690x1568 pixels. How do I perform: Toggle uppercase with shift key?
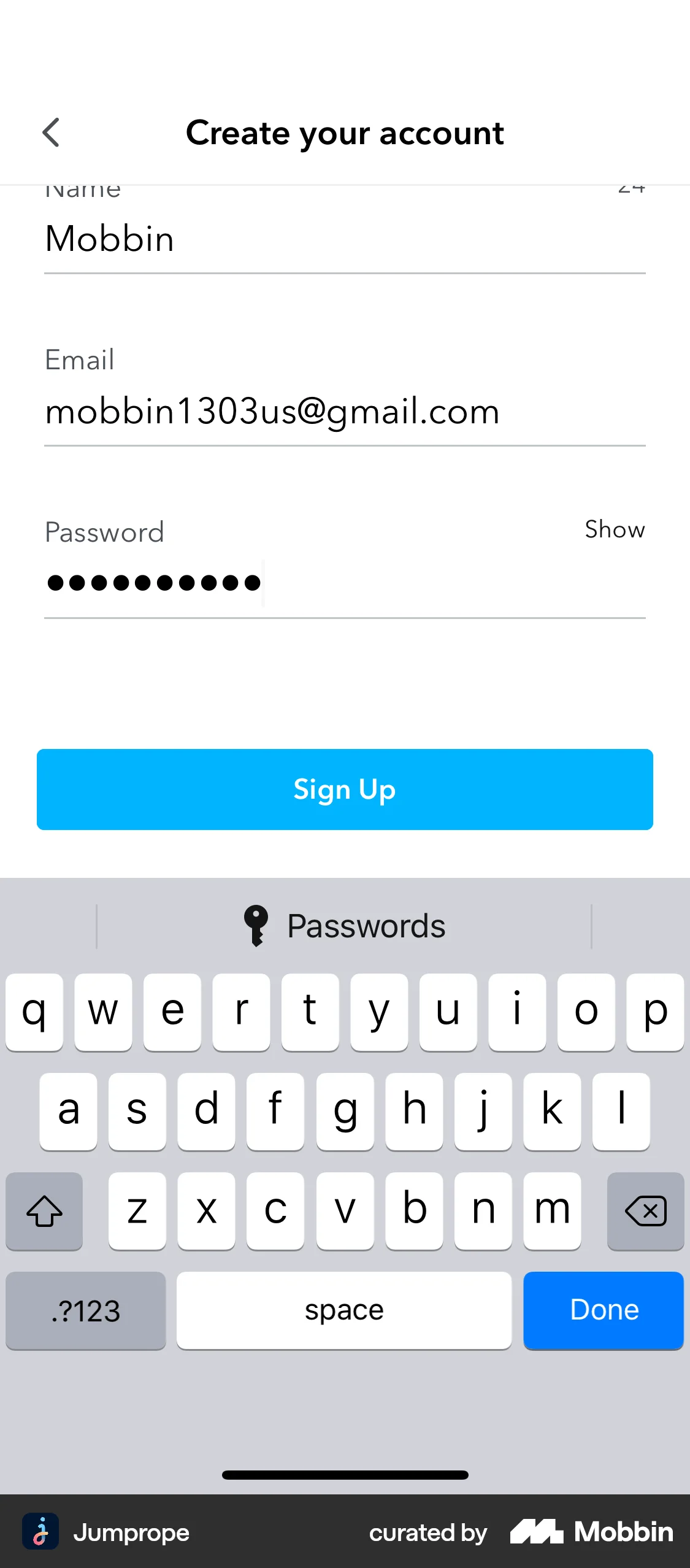pos(44,1212)
